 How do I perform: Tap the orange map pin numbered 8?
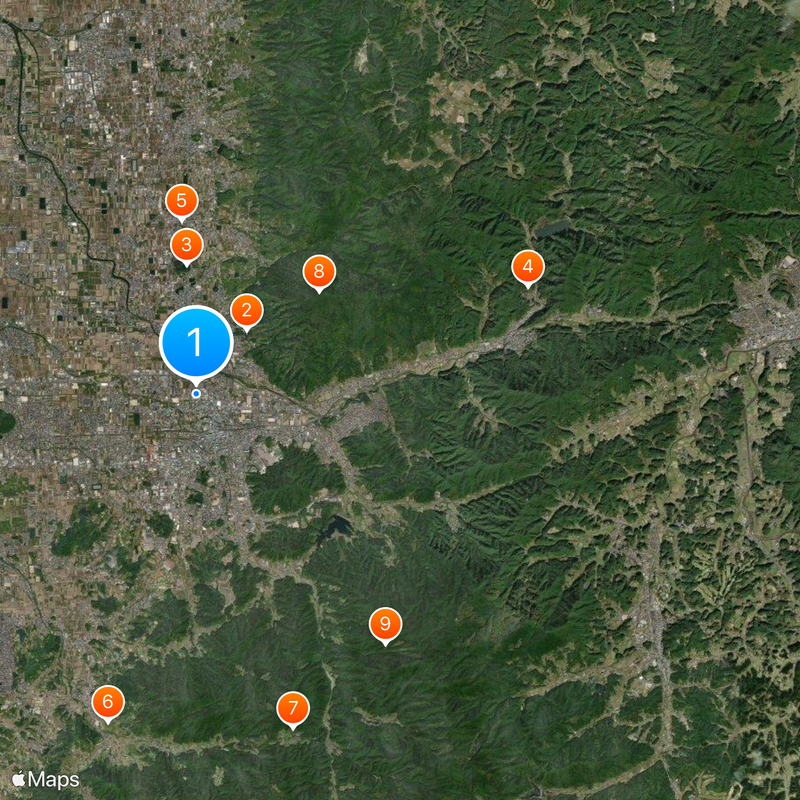coord(319,271)
